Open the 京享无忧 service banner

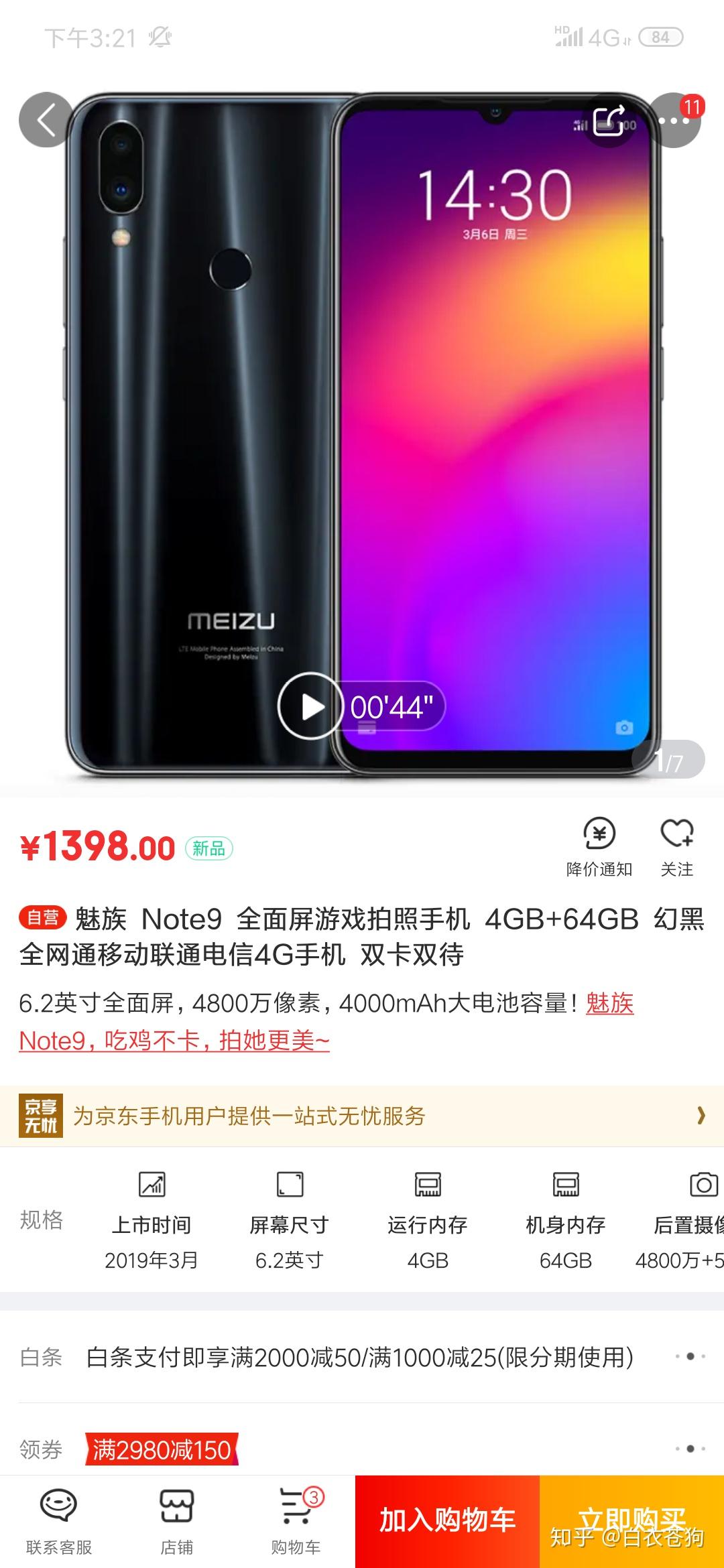click(362, 1116)
